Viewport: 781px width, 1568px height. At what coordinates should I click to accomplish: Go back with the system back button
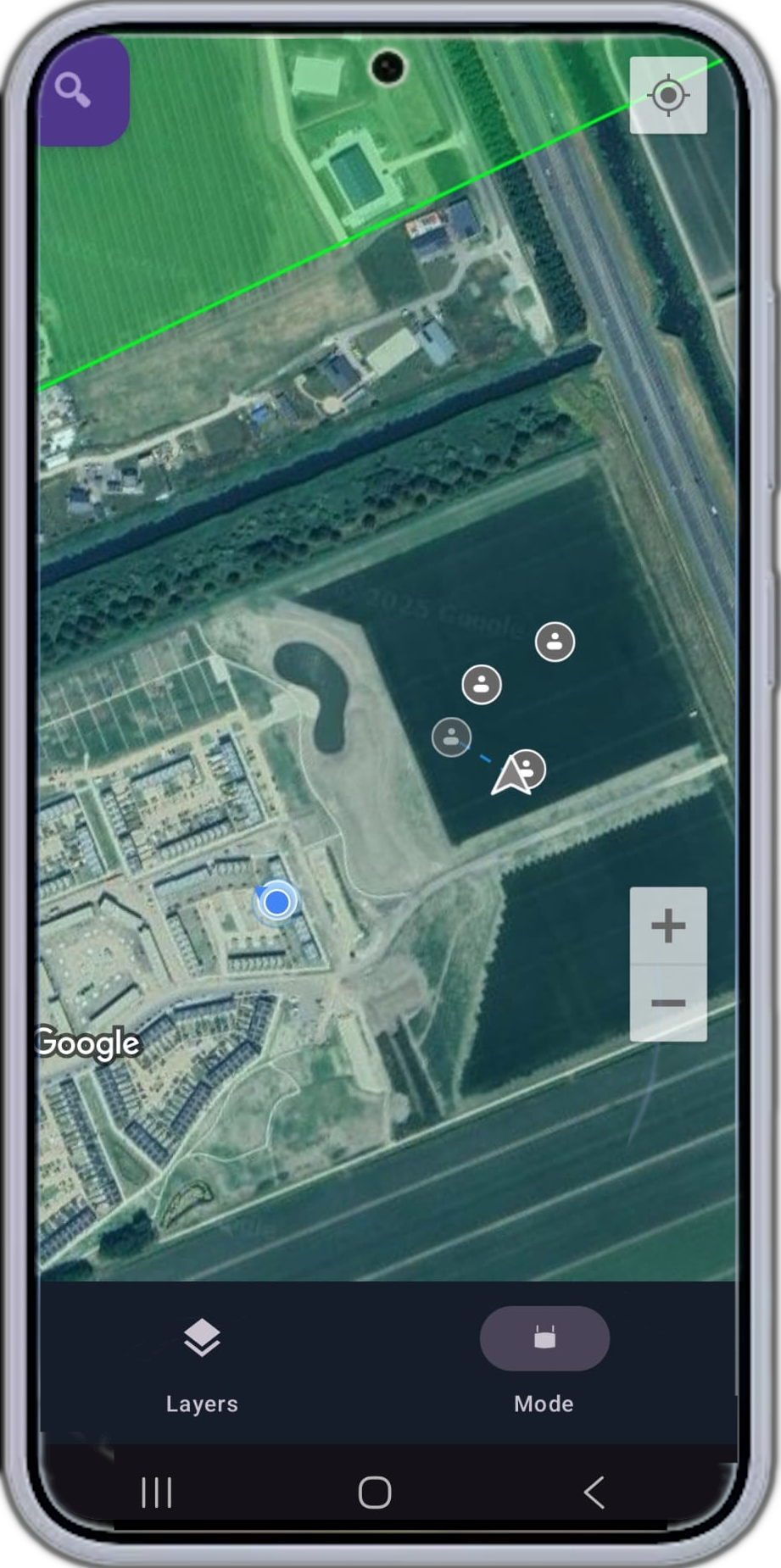[x=594, y=1493]
